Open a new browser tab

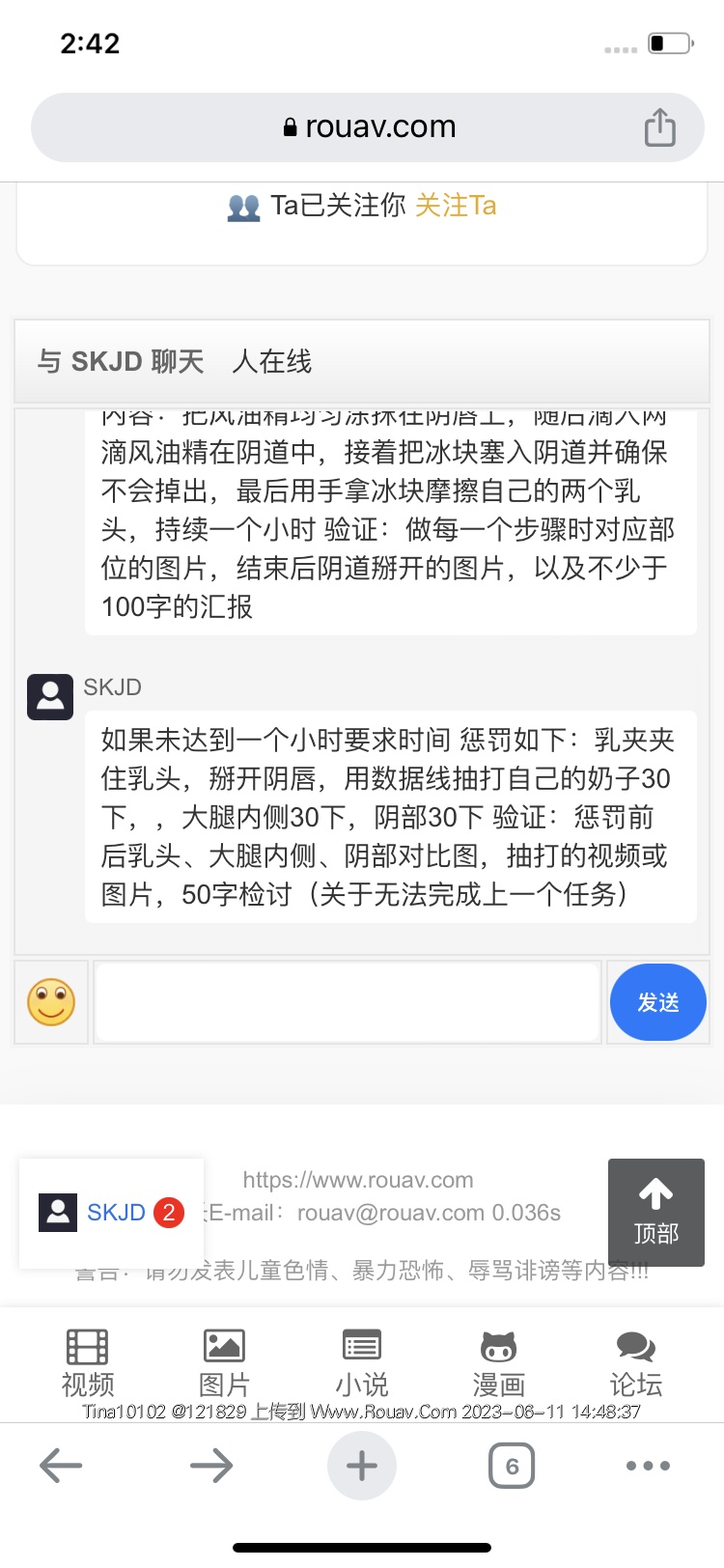point(362,1466)
